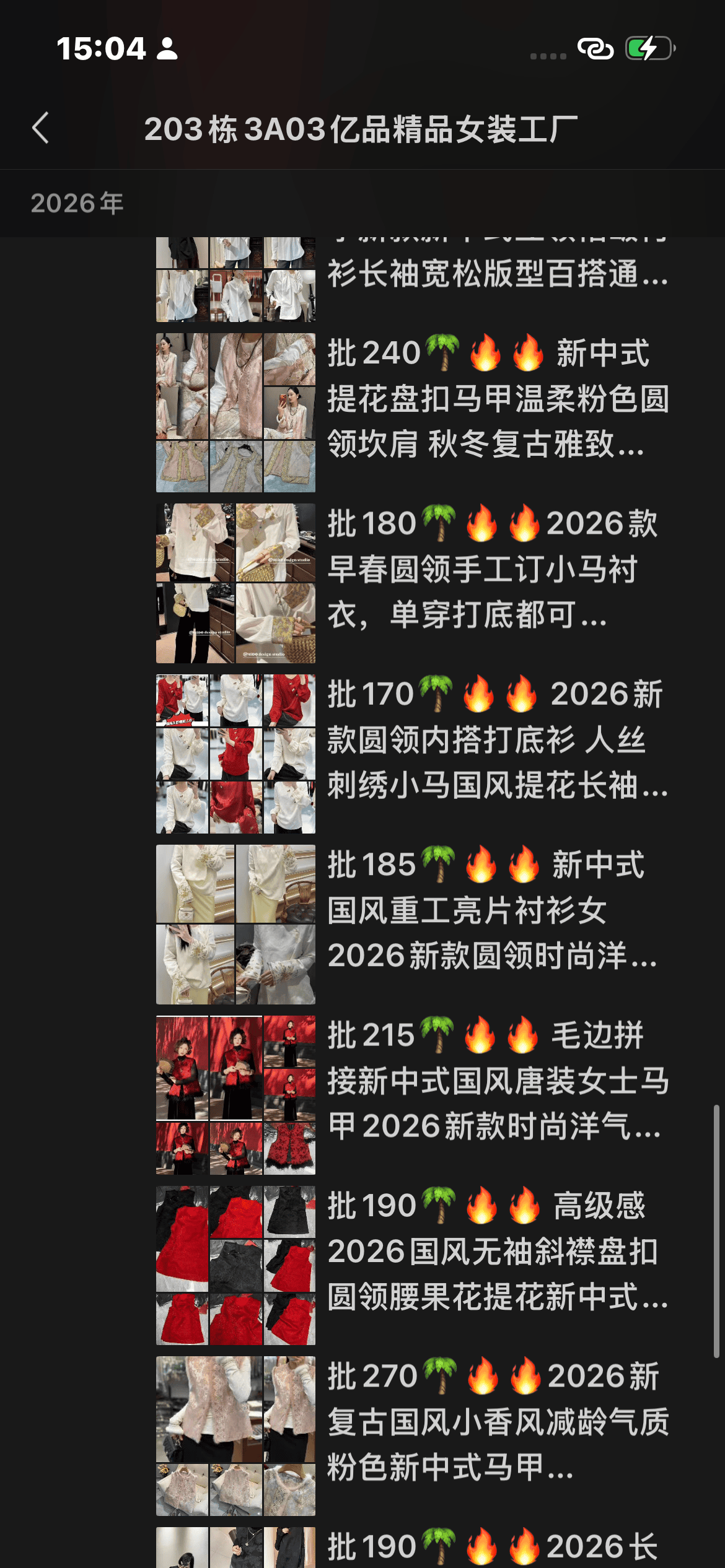The image size is (725, 1568).
Task: Go back from the 亿品精品女装工厂 page
Action: (x=41, y=128)
